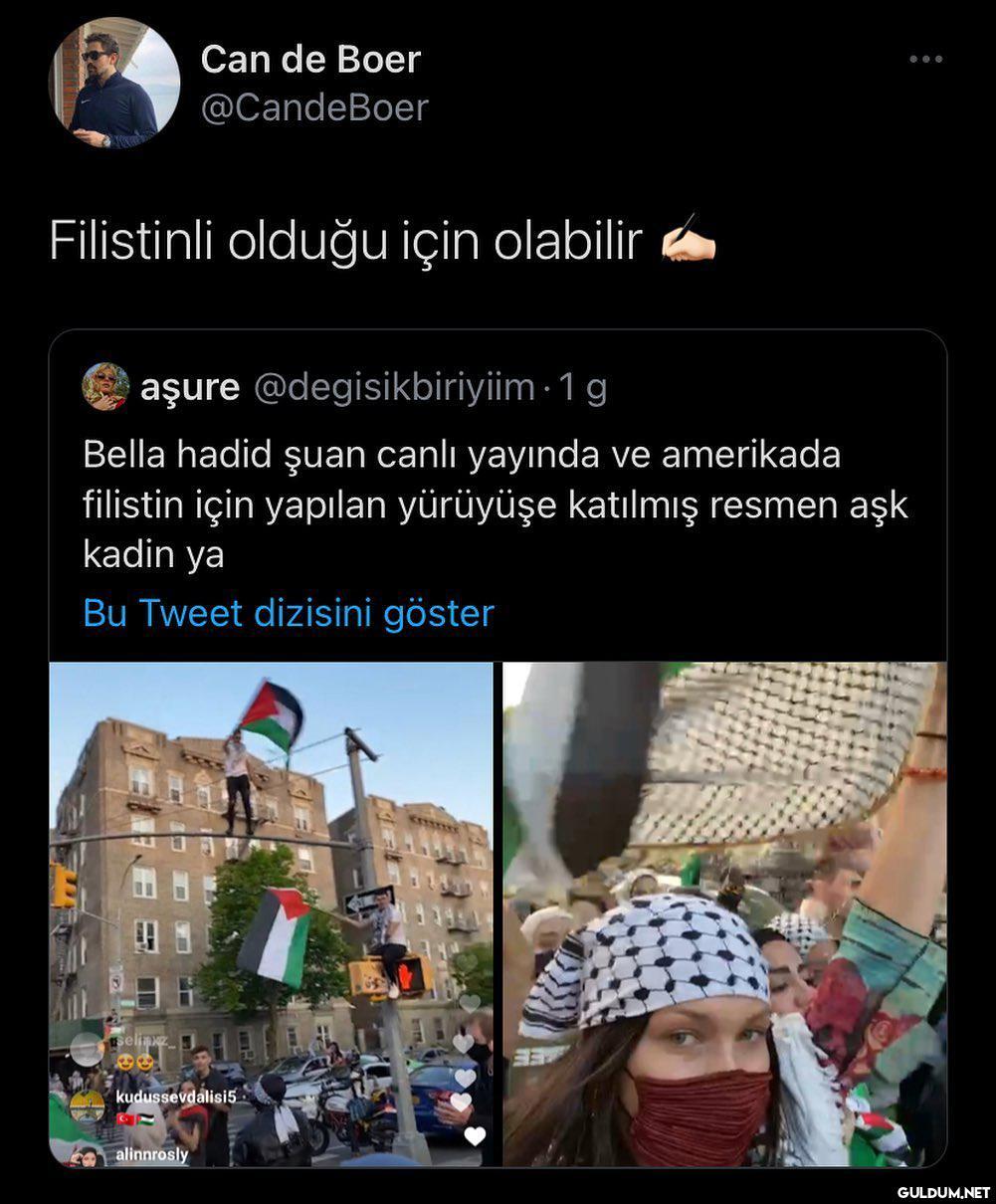Tap "Bu Tweet dizisini göster" link
Viewport: 996px width, 1204px height.
(x=289, y=613)
